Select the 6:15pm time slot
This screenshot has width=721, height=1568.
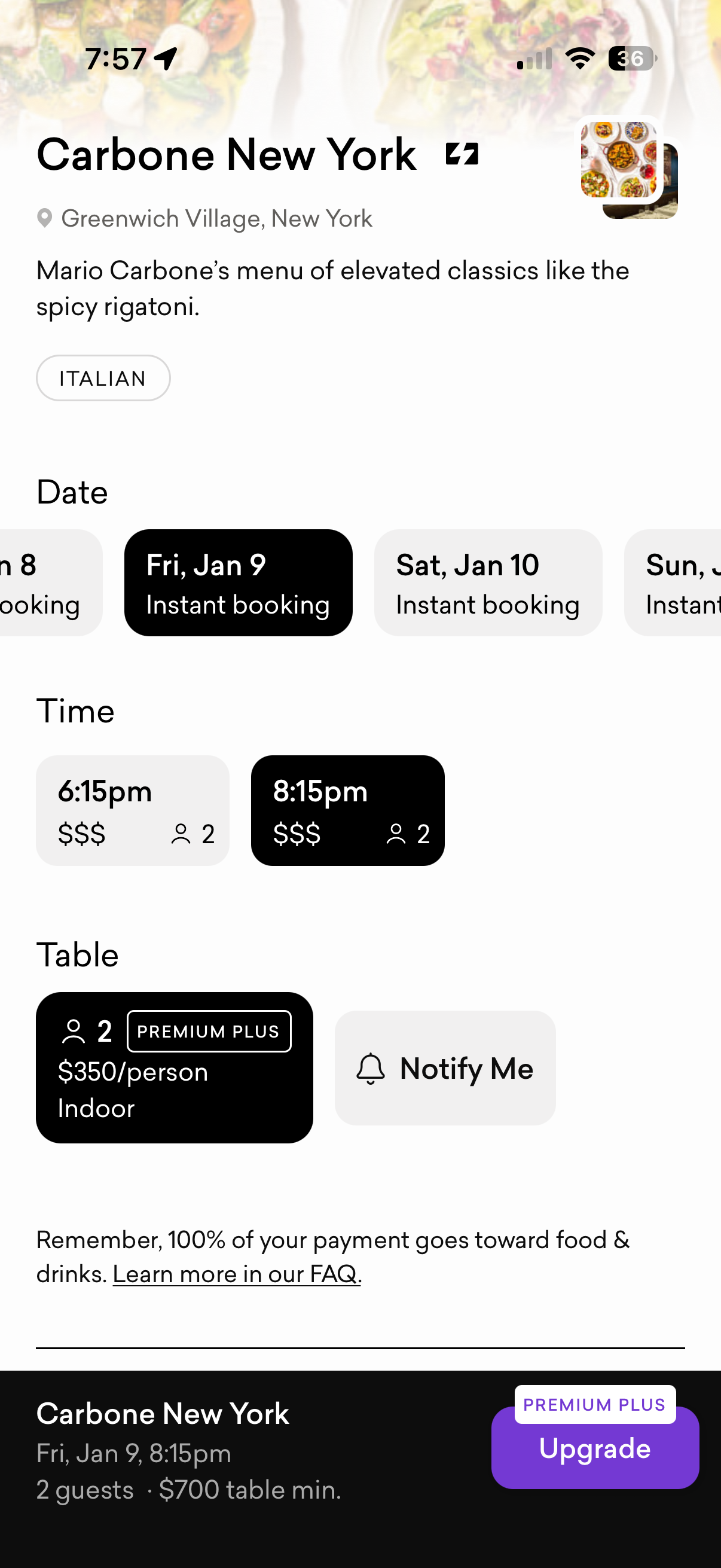[133, 810]
